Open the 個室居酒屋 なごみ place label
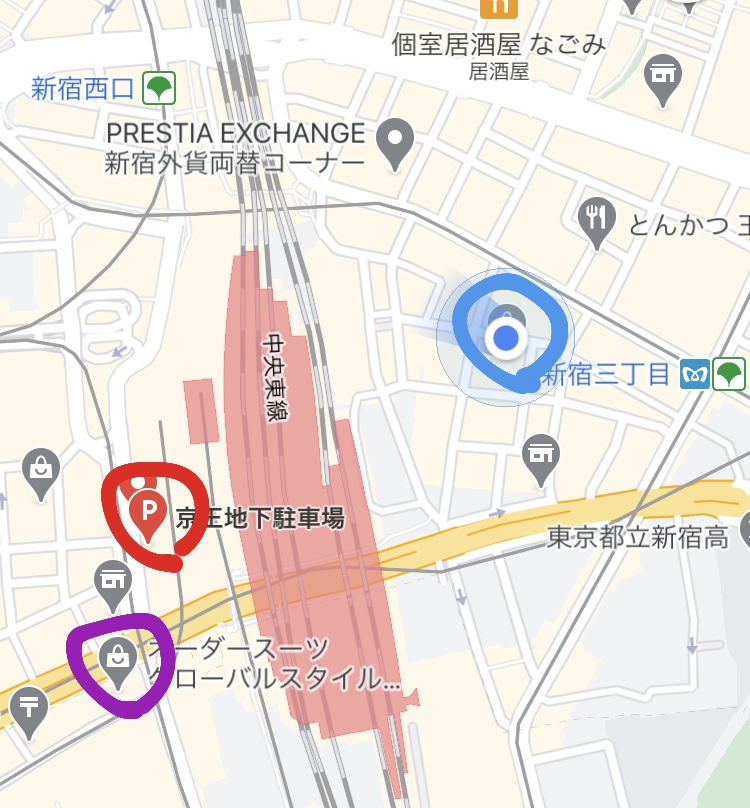Image resolution: width=750 pixels, height=808 pixels. 499,44
